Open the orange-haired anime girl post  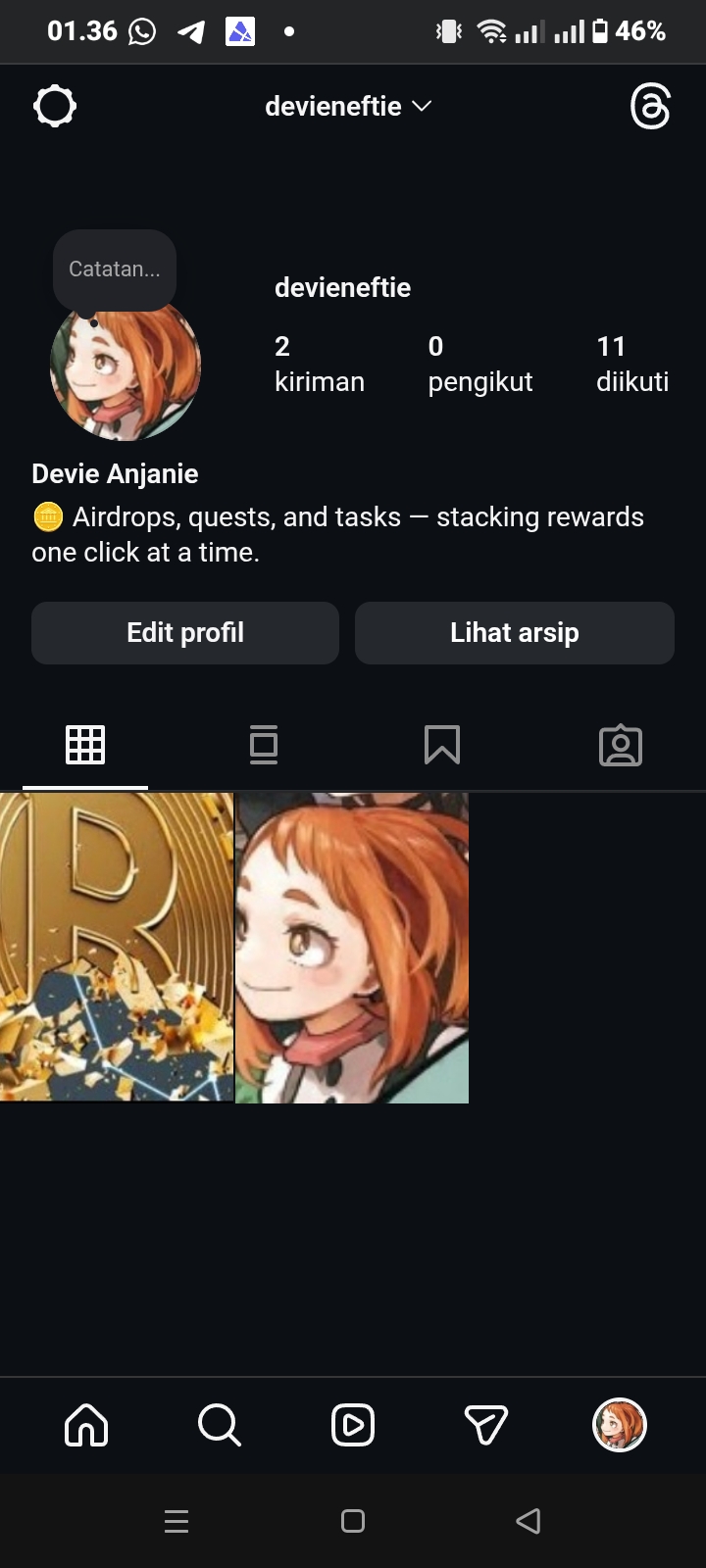click(352, 948)
